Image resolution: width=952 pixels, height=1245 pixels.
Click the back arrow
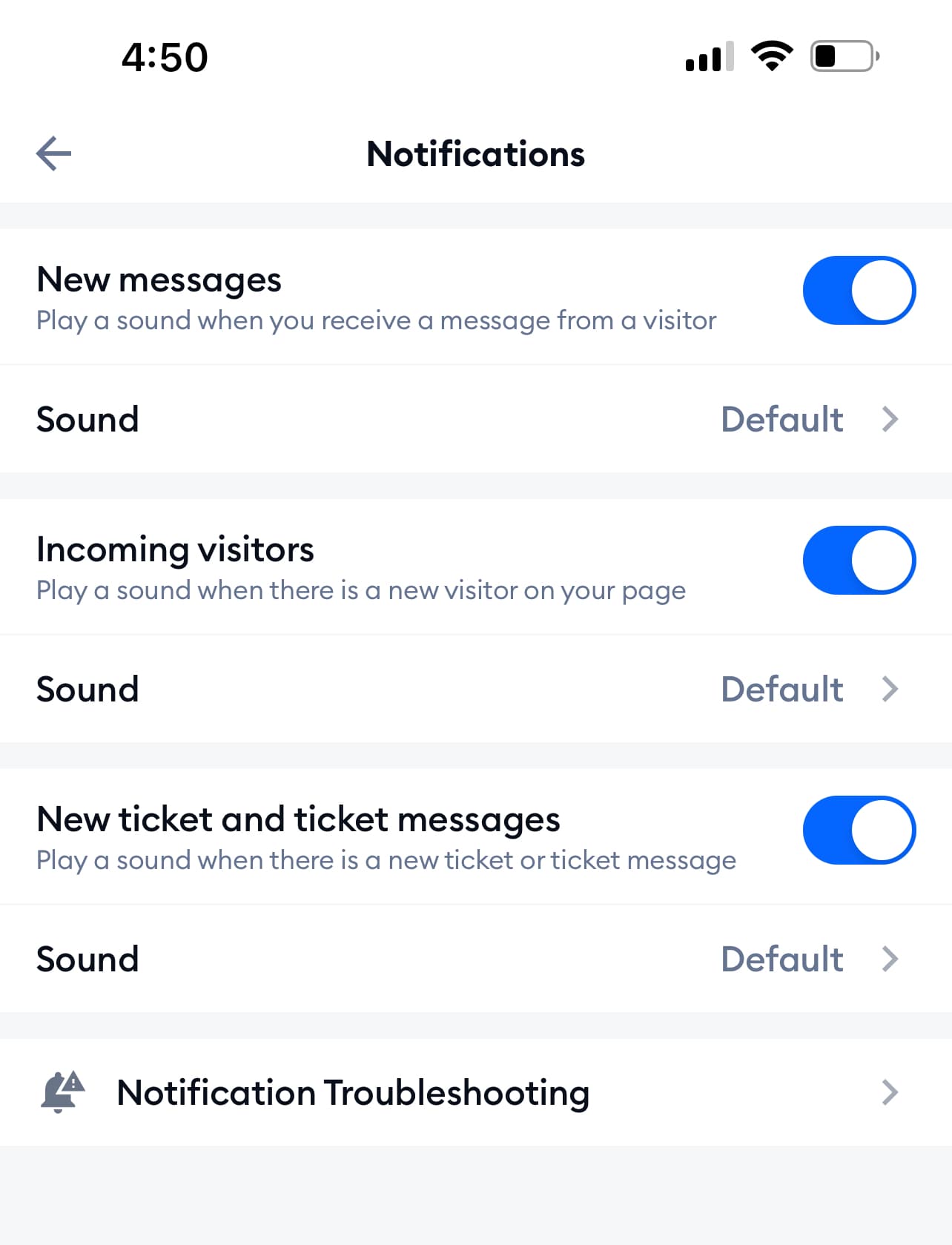pyautogui.click(x=53, y=153)
